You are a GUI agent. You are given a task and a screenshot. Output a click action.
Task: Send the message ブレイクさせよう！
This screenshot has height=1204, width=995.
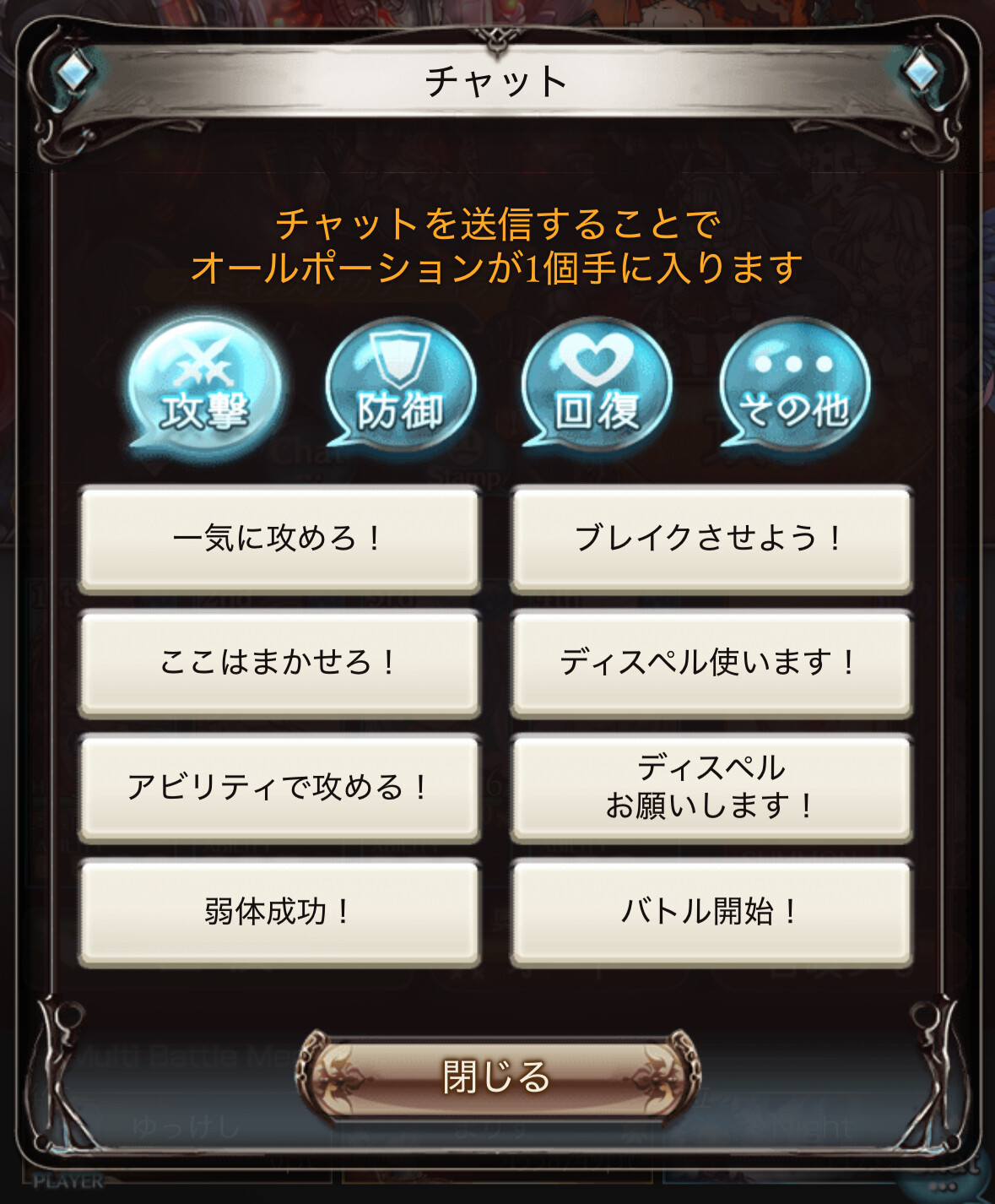click(711, 539)
